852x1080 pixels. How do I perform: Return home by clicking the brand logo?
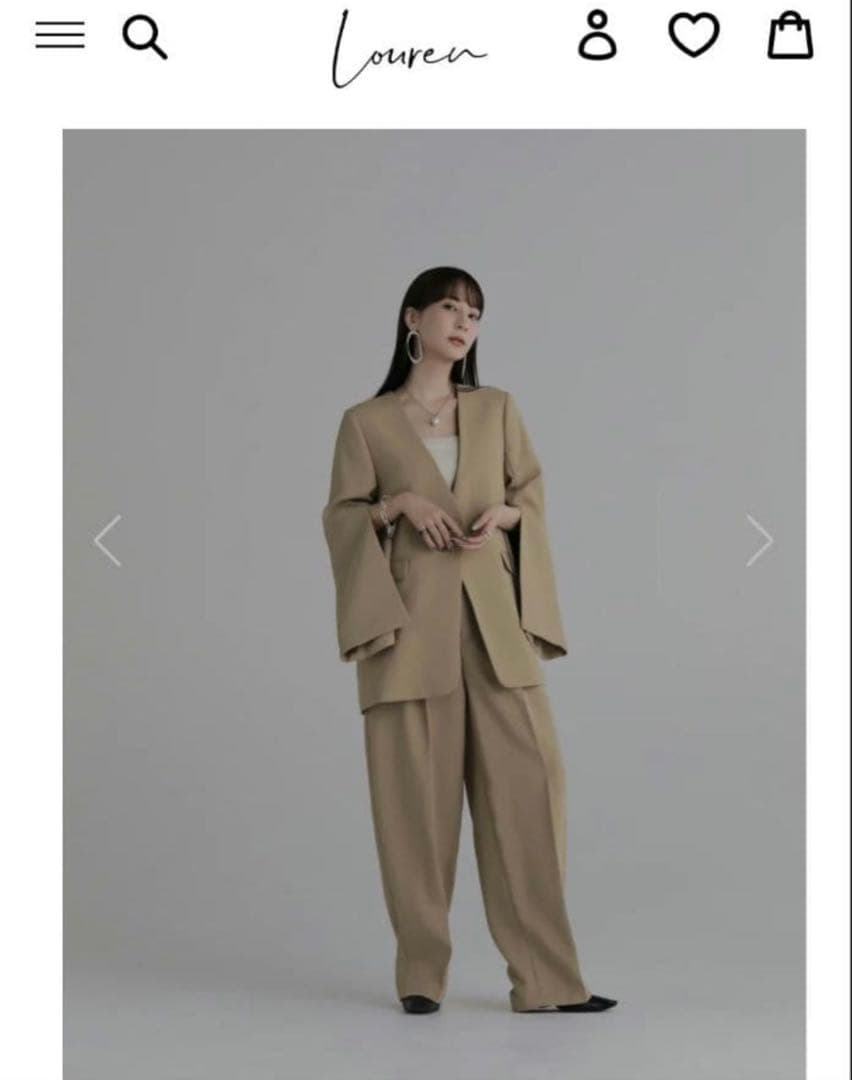pos(412,45)
